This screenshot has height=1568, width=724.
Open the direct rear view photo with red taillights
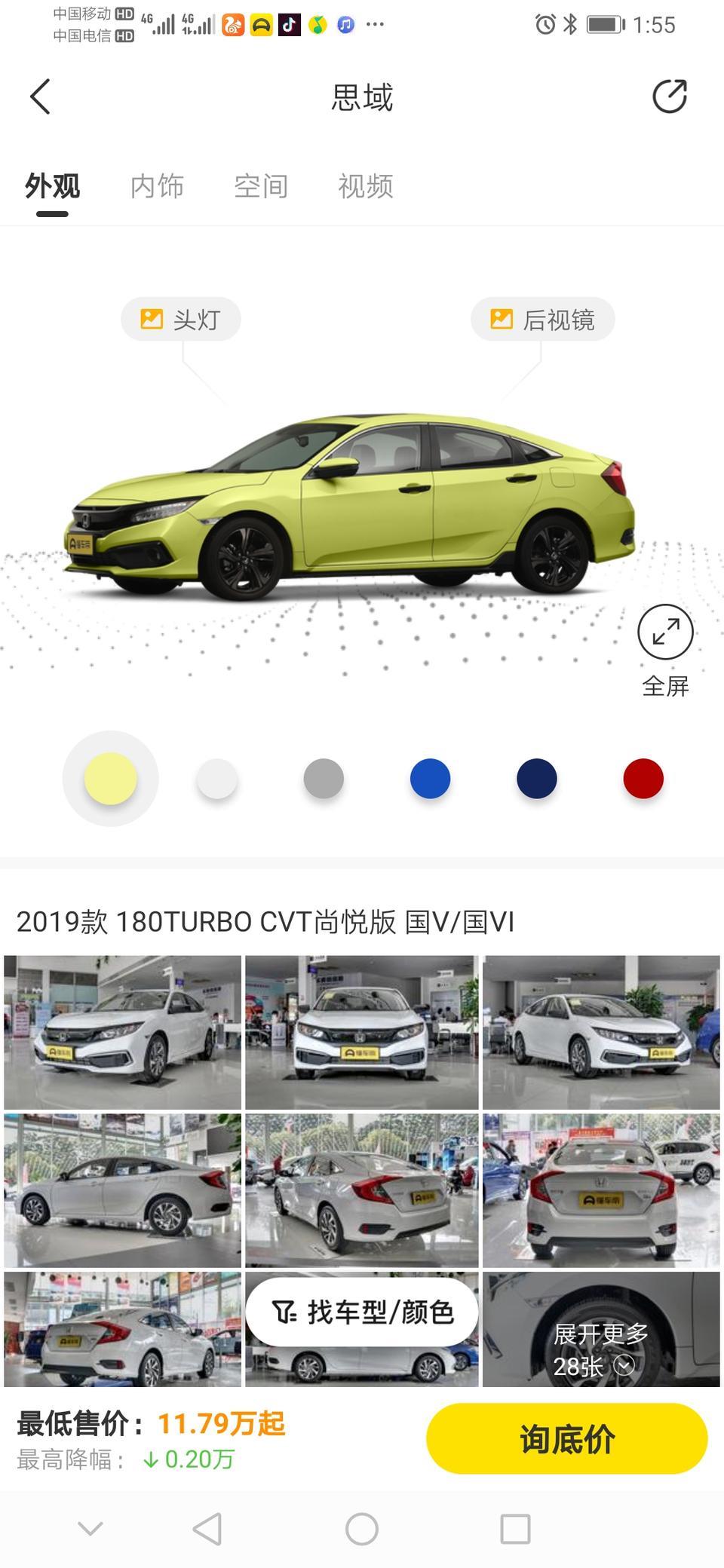(601, 1190)
